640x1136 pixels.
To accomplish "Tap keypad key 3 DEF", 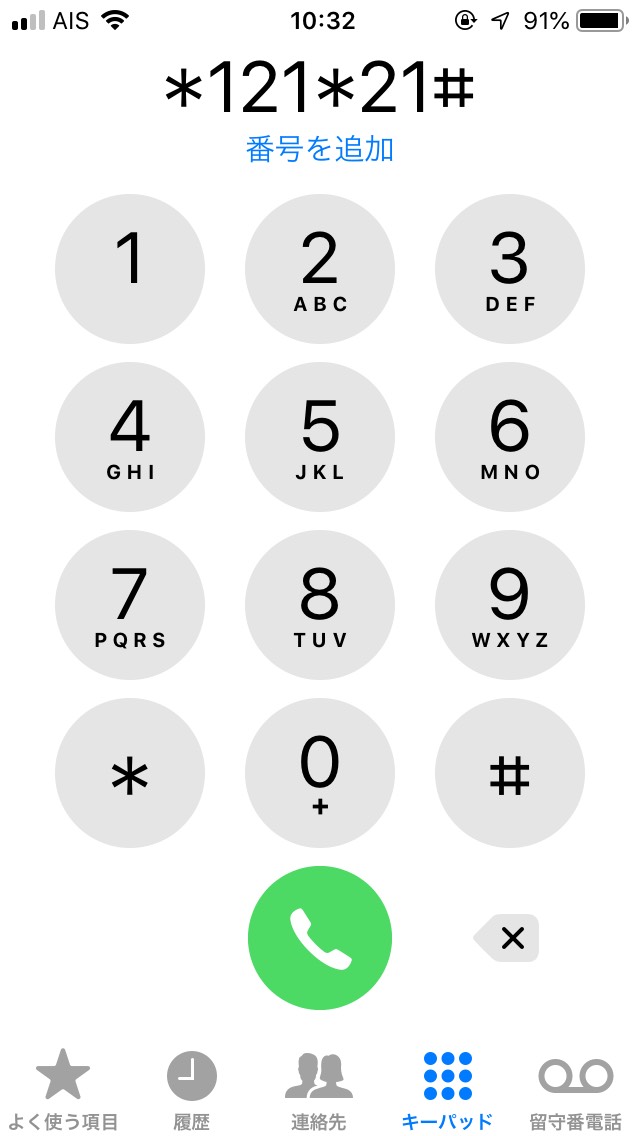I will (x=510, y=269).
